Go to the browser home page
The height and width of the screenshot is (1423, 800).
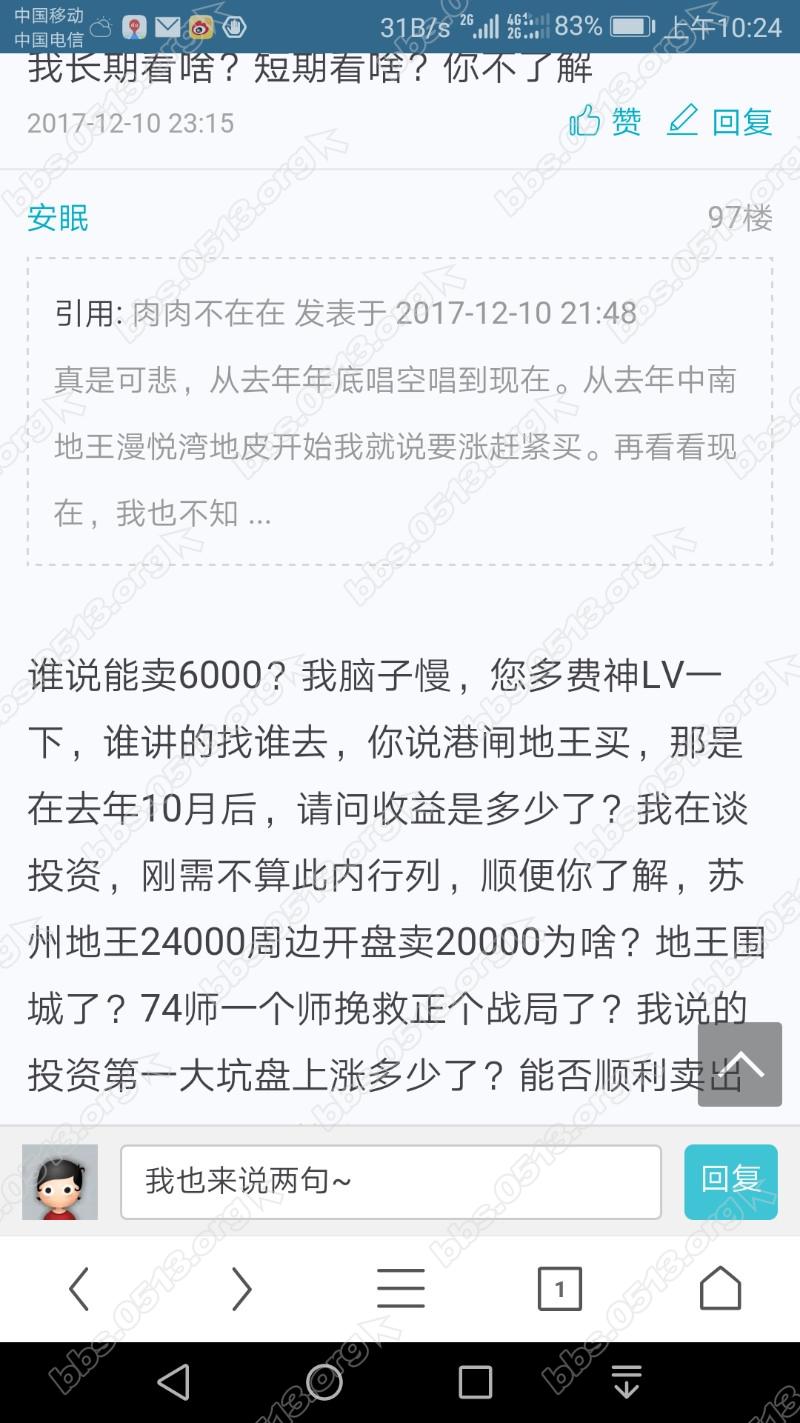pos(720,1289)
